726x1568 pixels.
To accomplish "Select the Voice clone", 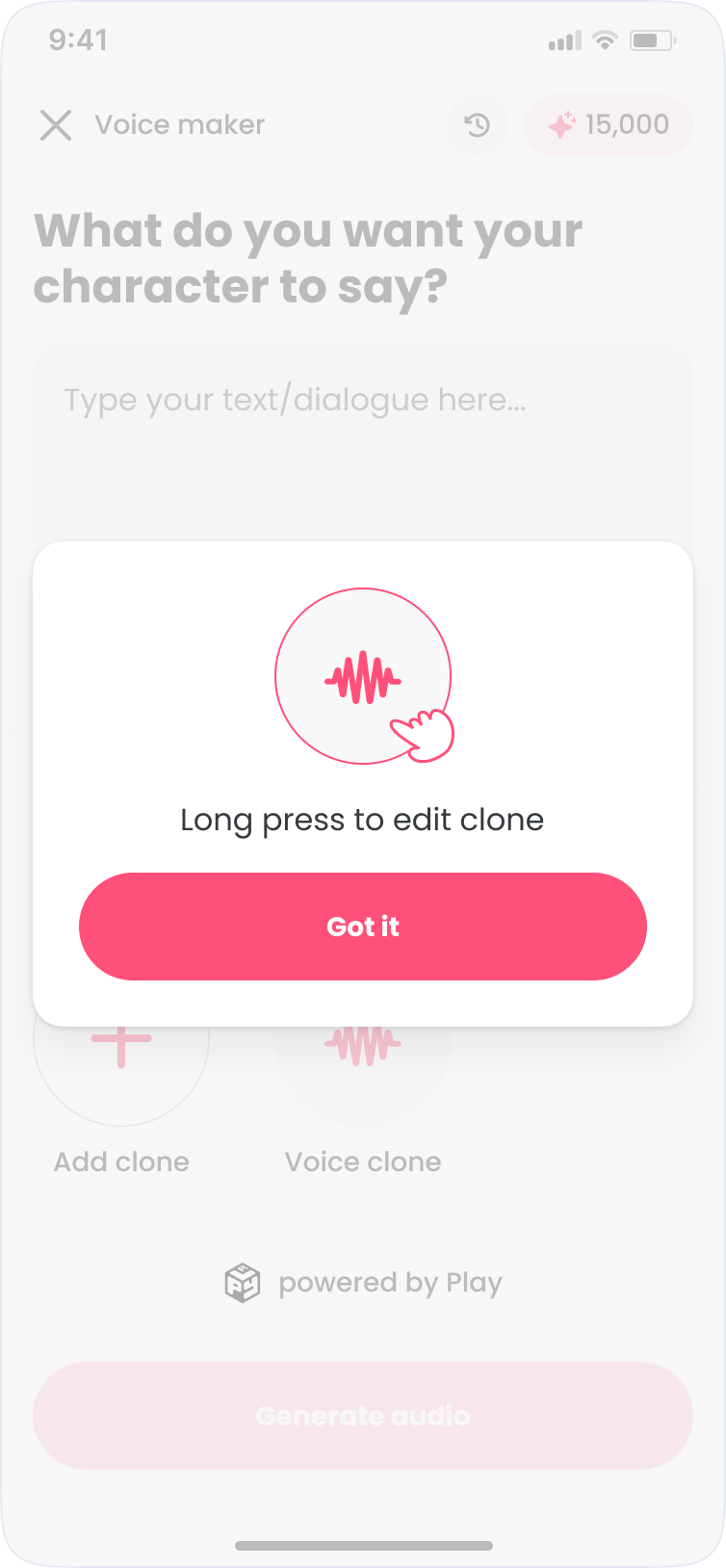I will click(362, 1059).
